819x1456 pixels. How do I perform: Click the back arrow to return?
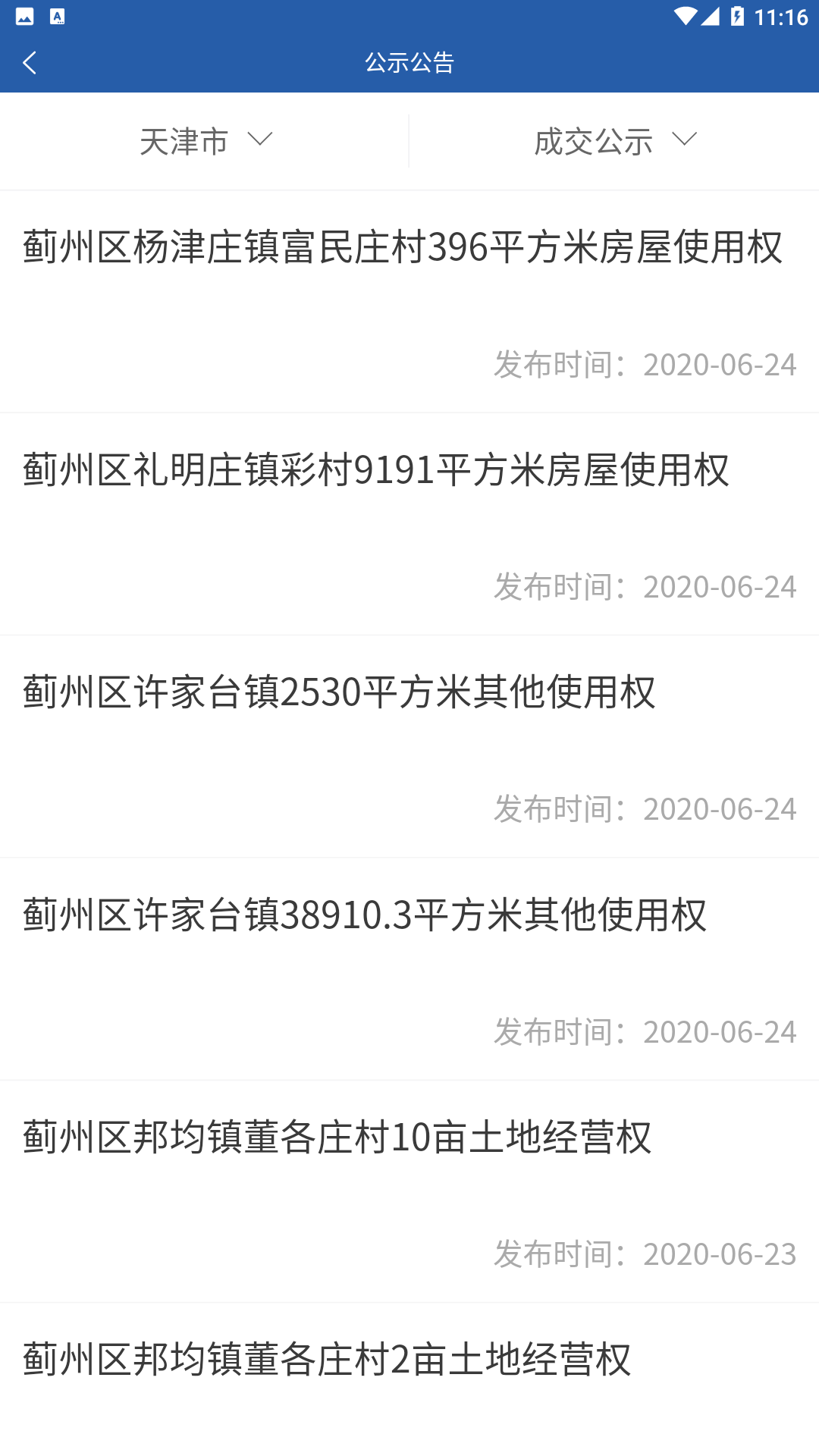[x=30, y=62]
